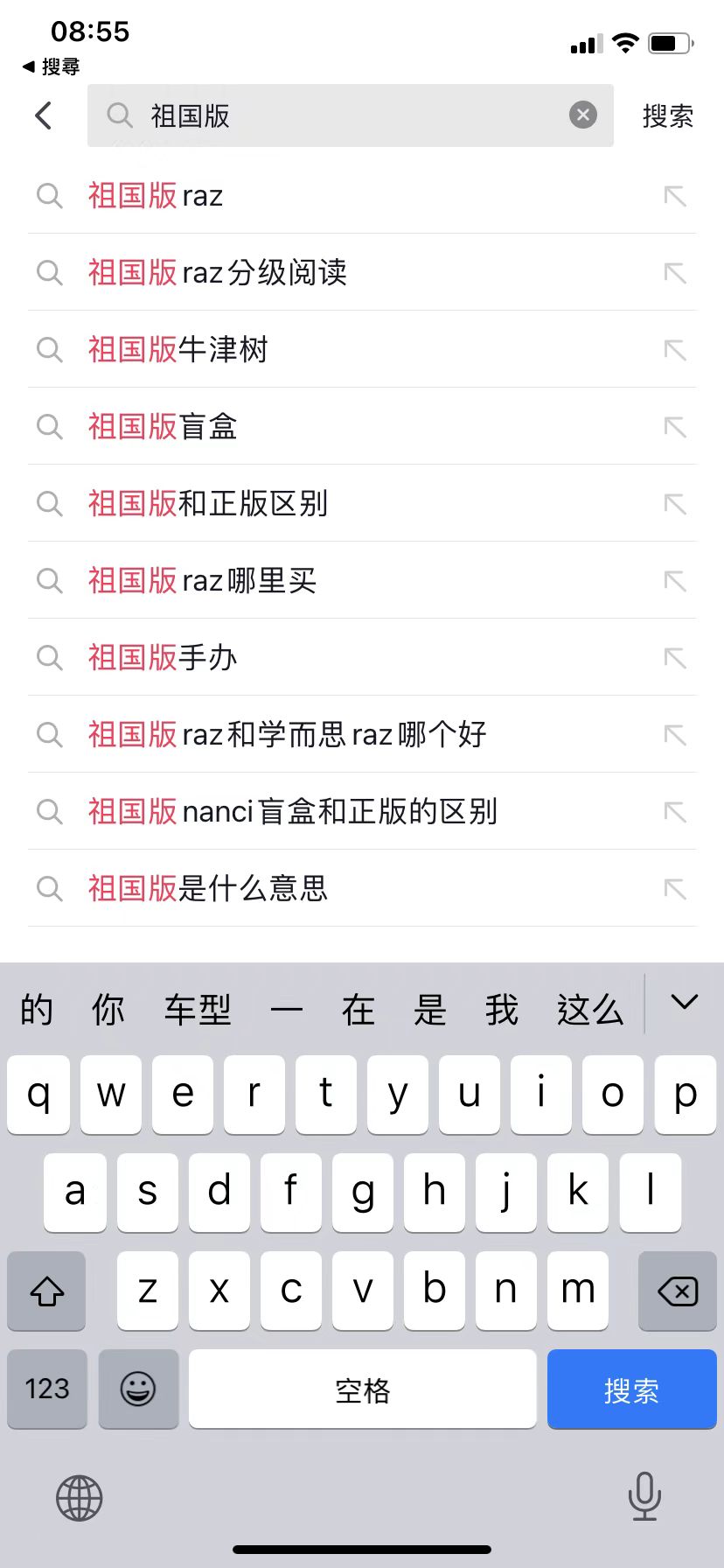Select 祖国版raz和学而思raz哪个好 suggestion
The height and width of the screenshot is (1568, 724).
pos(287,735)
